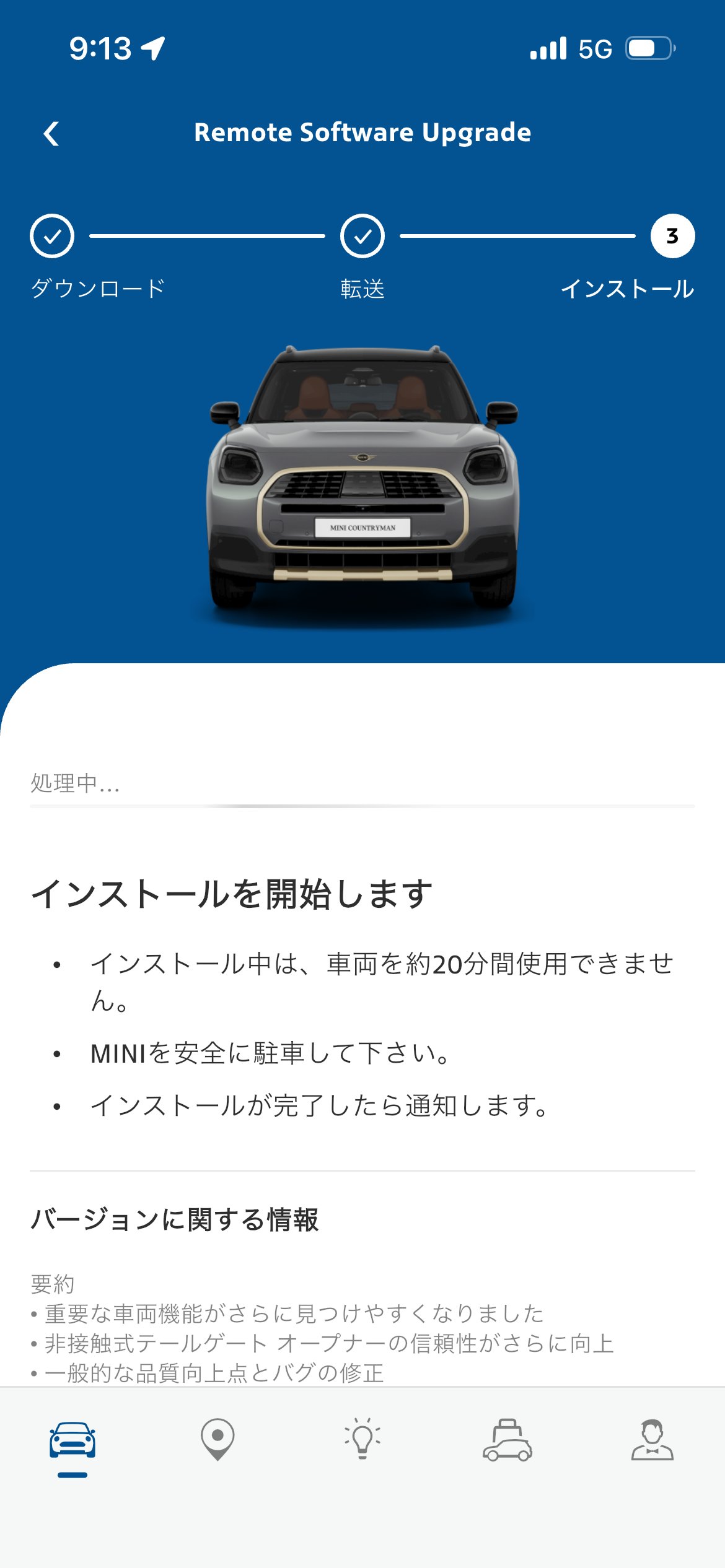The image size is (725, 1568).
Task: Switch to the vehicle tab
Action: point(72,1440)
